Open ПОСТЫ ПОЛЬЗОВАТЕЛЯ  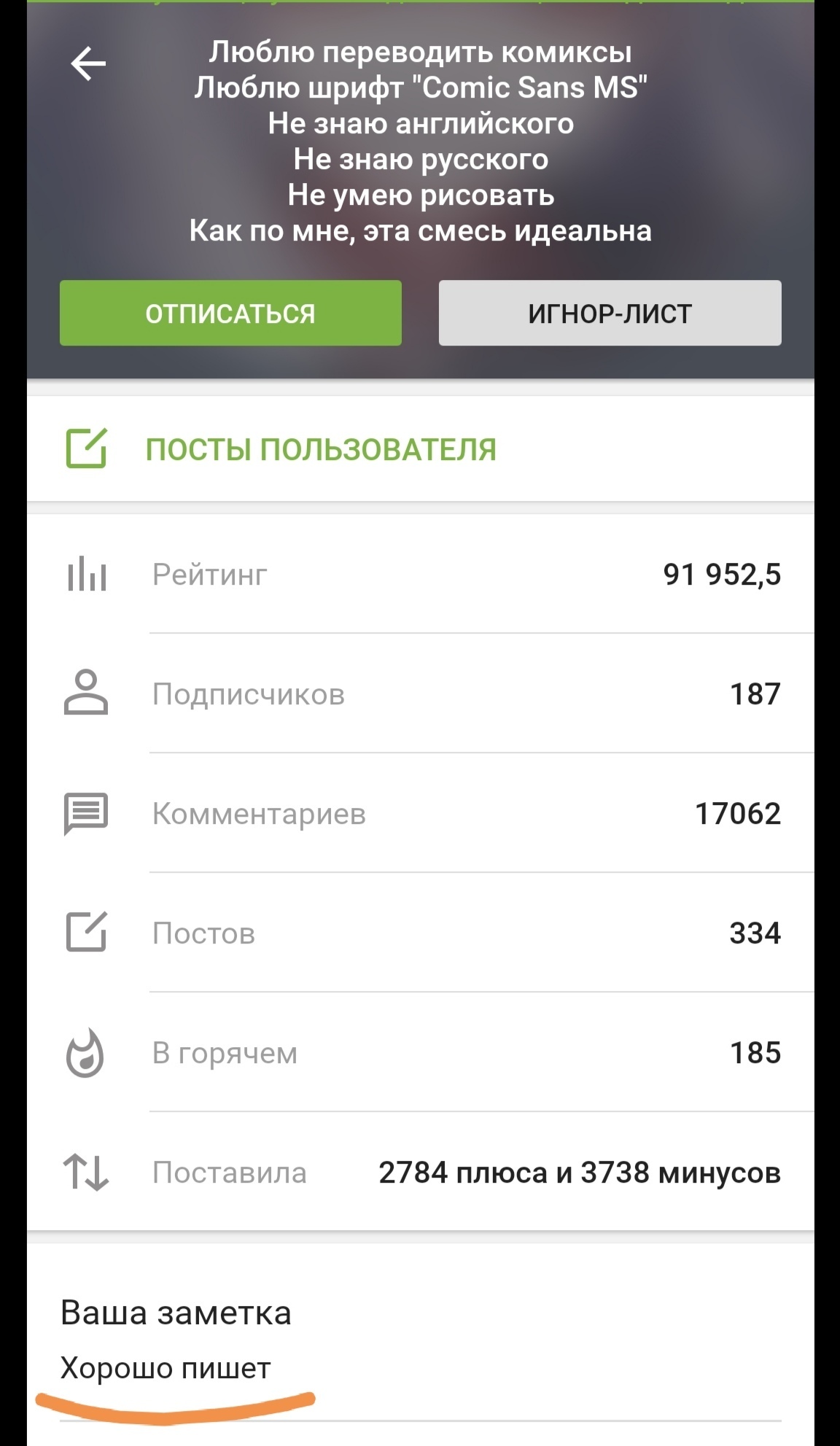click(x=420, y=448)
